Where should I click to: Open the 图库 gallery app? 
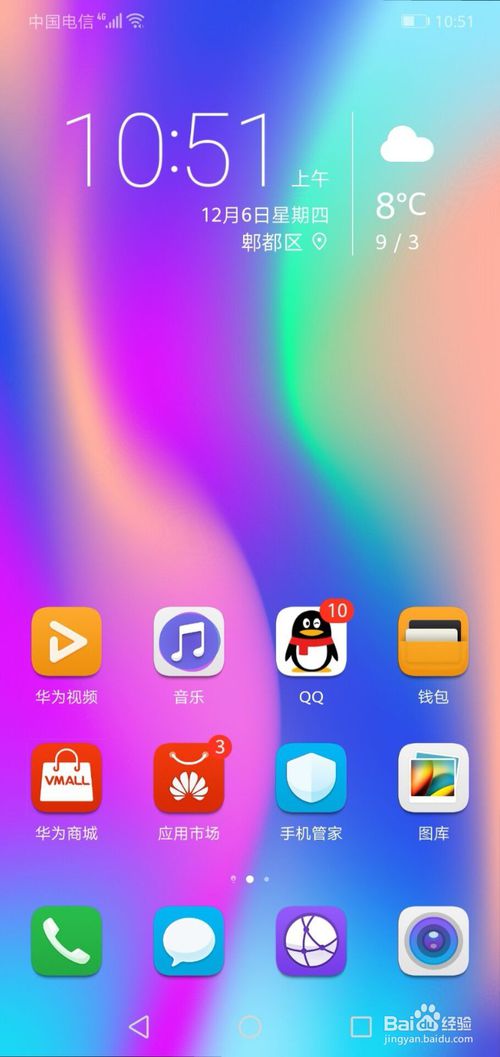coord(433,778)
